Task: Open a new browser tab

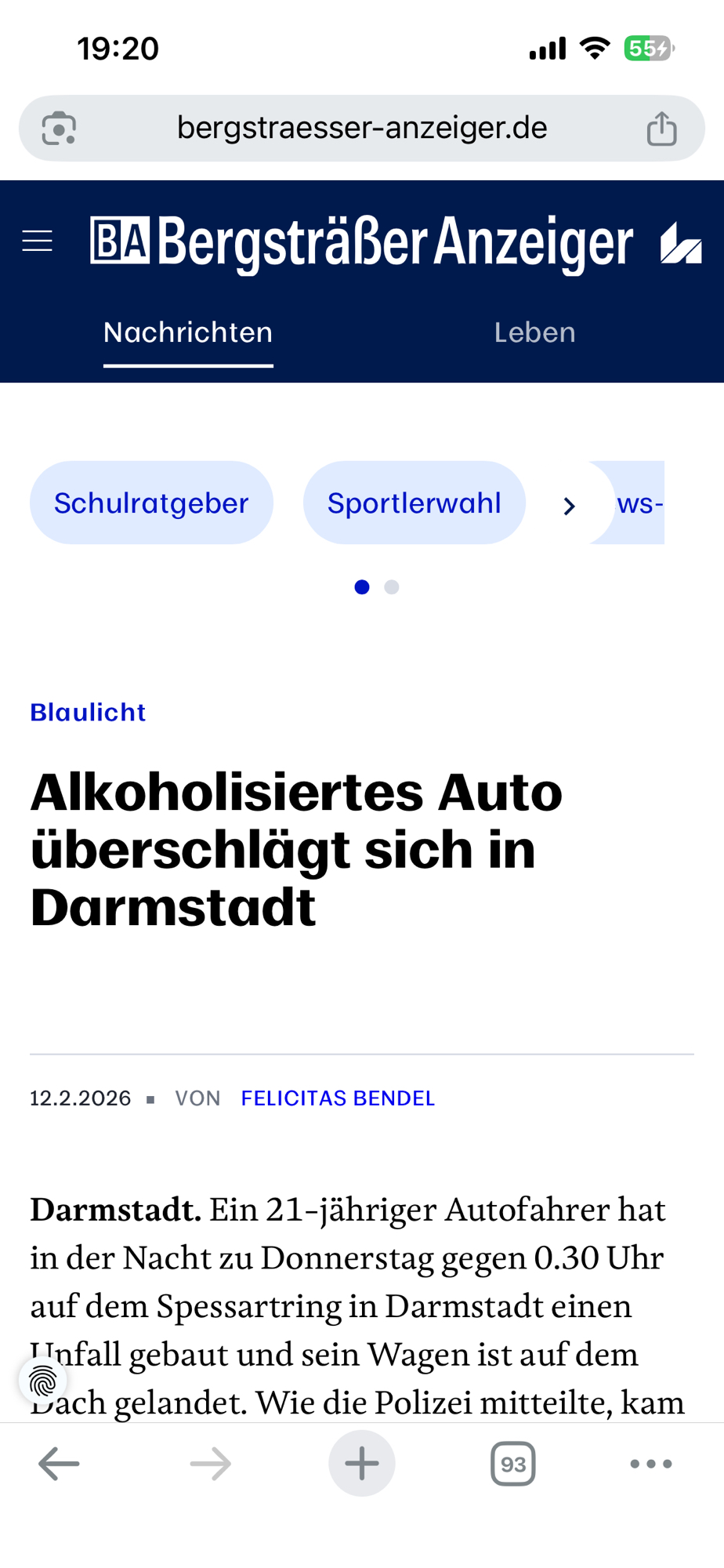Action: (361, 1464)
